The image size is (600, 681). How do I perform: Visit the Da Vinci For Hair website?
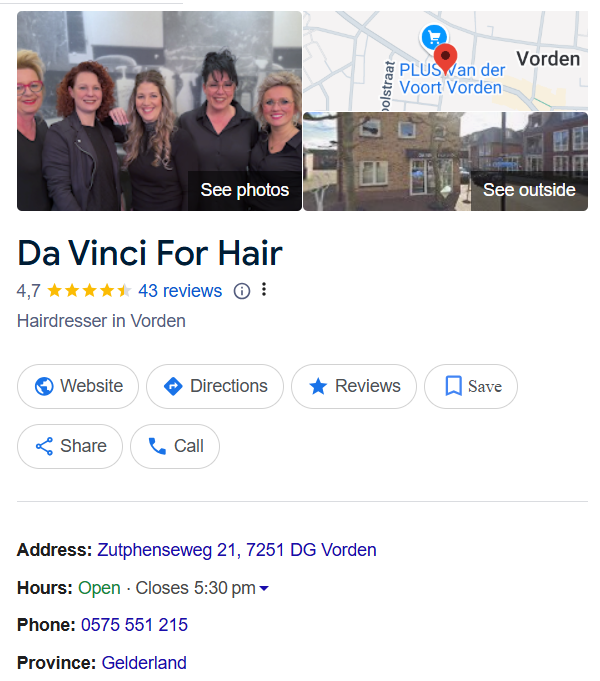(78, 386)
